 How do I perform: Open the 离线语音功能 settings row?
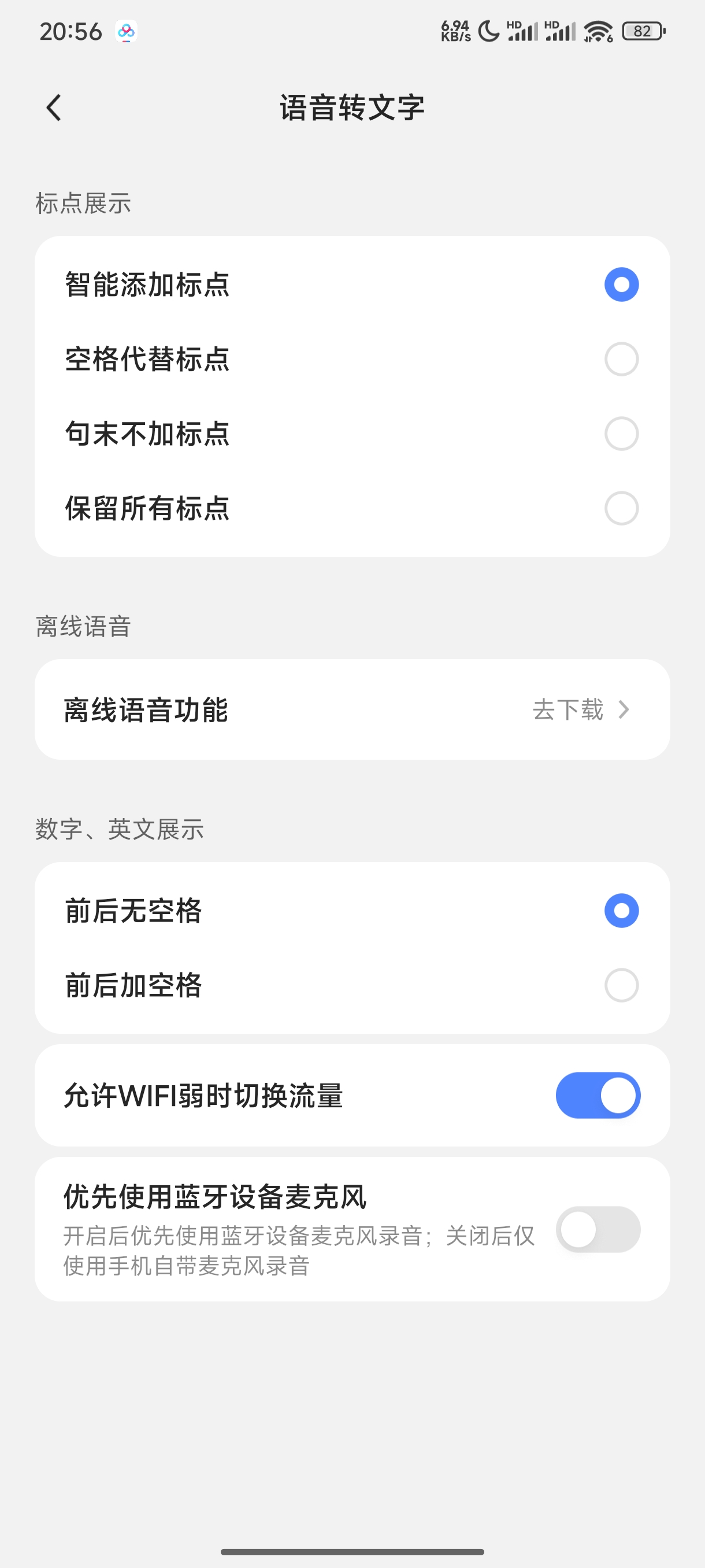coord(243,710)
